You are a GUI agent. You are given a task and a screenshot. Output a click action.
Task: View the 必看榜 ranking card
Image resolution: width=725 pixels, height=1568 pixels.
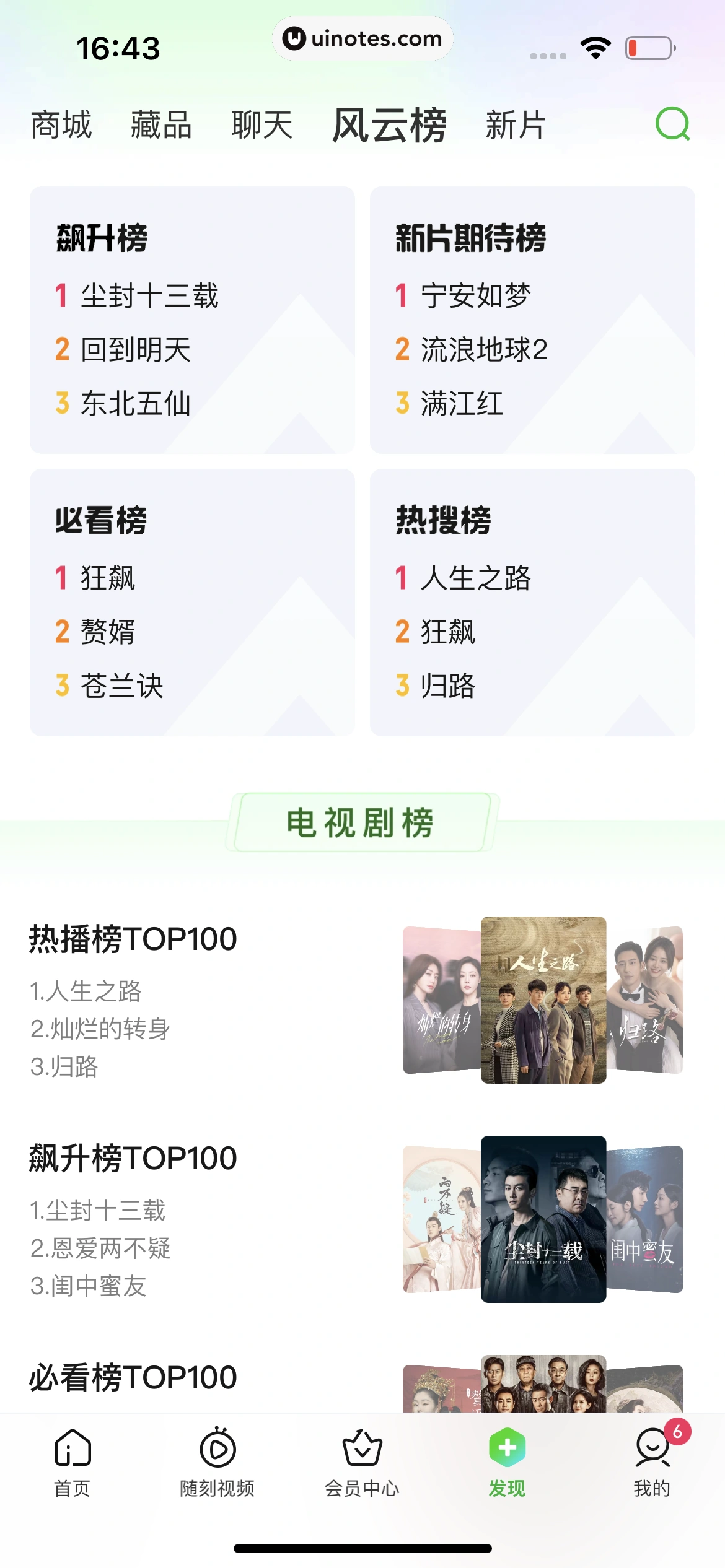click(192, 602)
